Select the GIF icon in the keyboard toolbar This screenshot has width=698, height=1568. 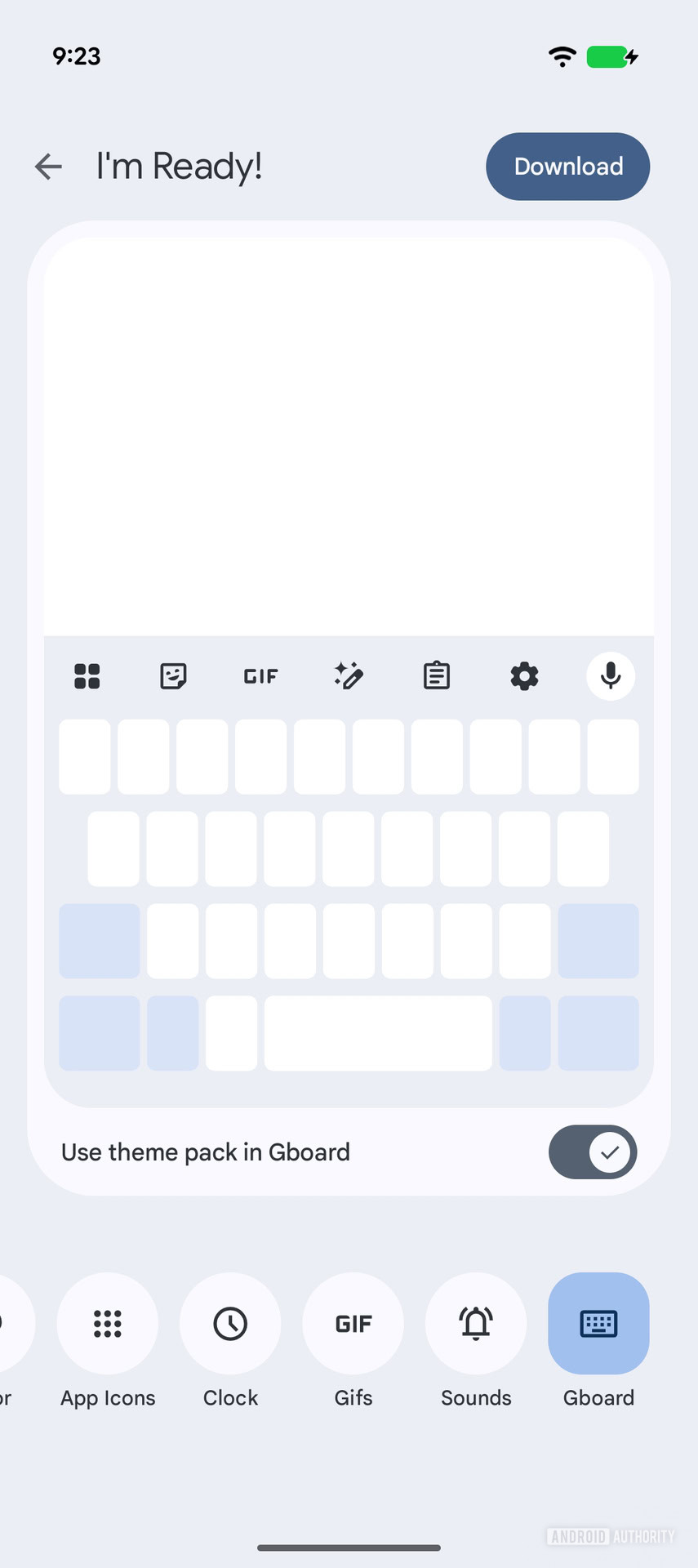(x=260, y=675)
